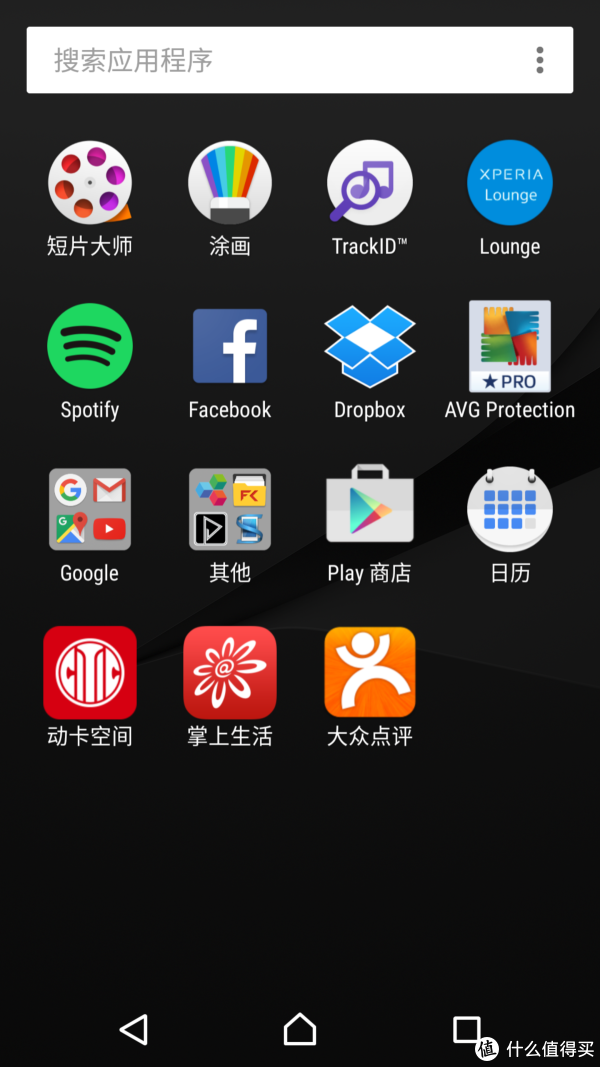This screenshot has height=1067, width=600.
Task: Open the three-dot overflow menu
Action: (539, 60)
